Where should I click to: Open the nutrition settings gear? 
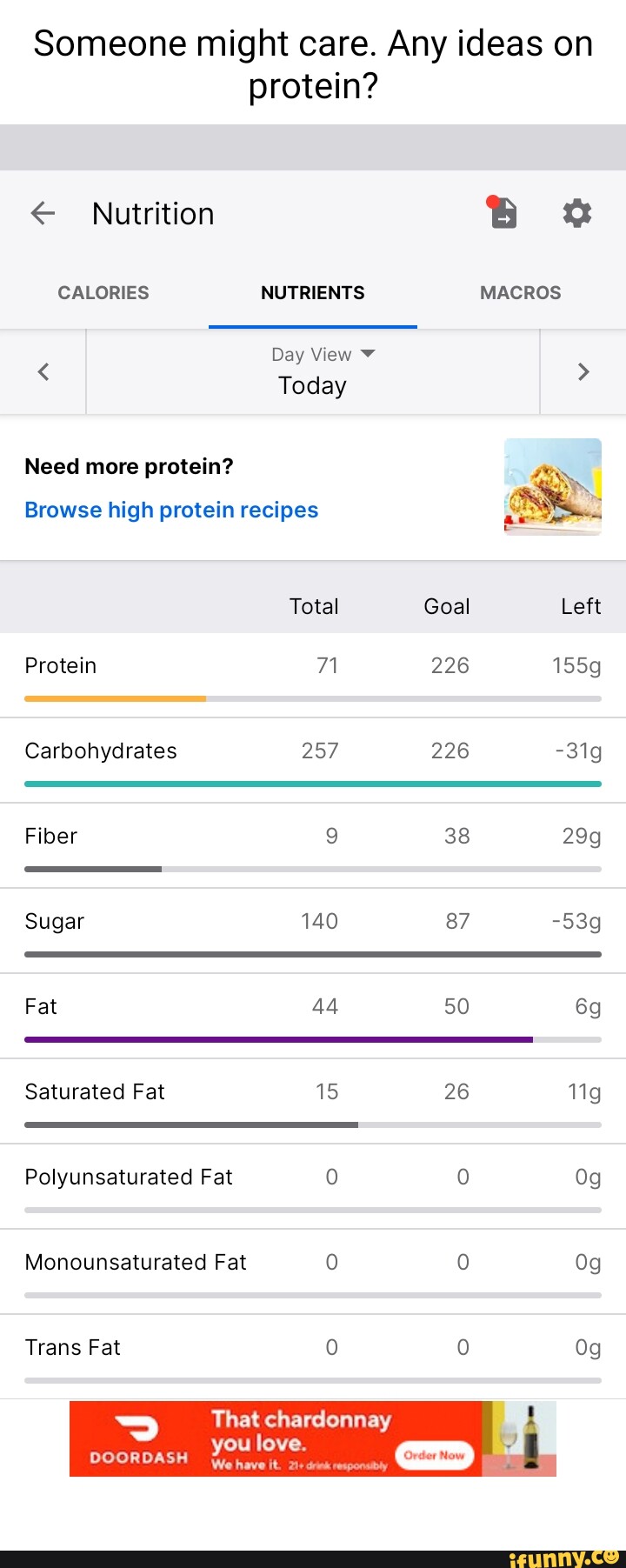(576, 212)
